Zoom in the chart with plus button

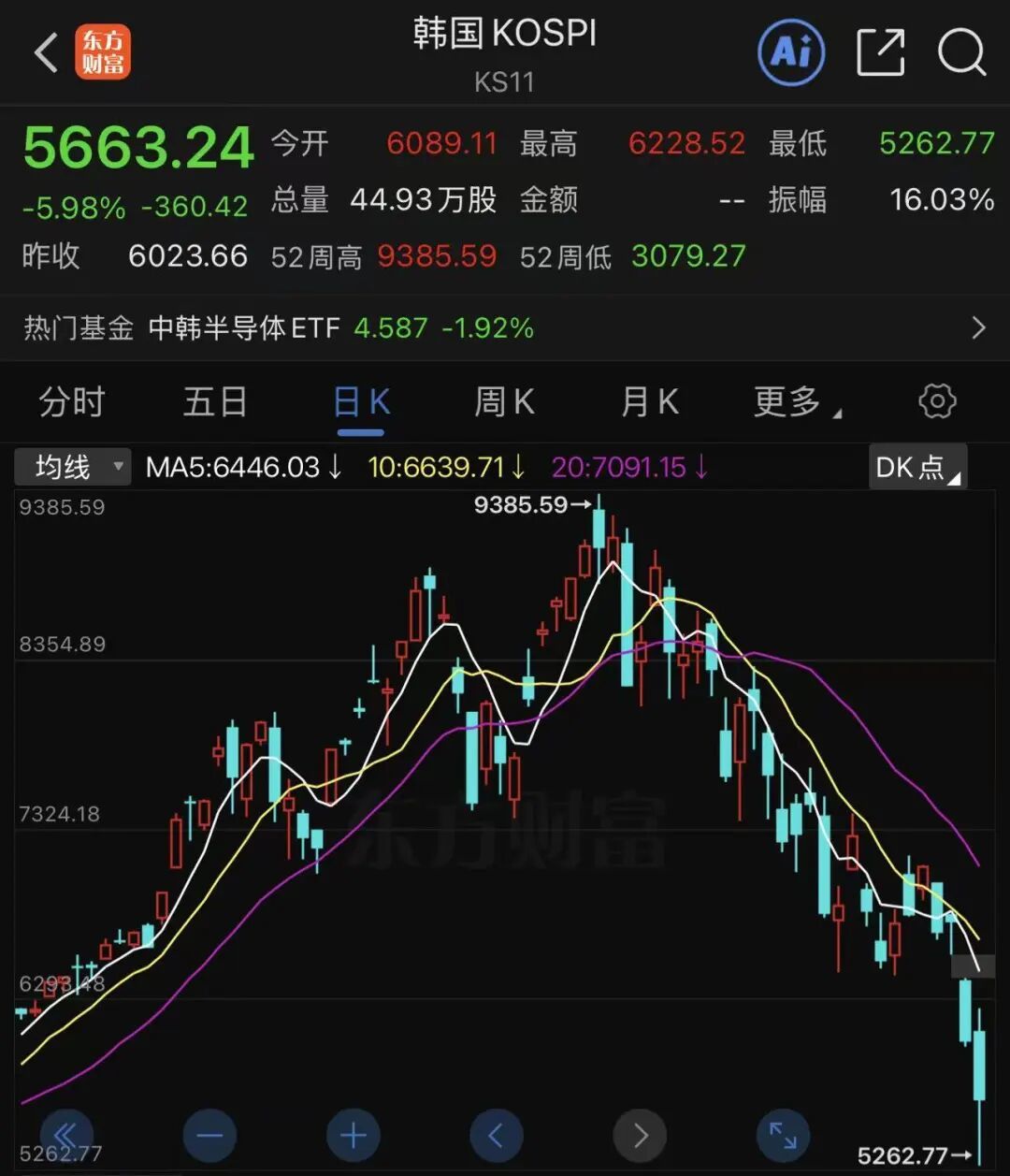353,1136
